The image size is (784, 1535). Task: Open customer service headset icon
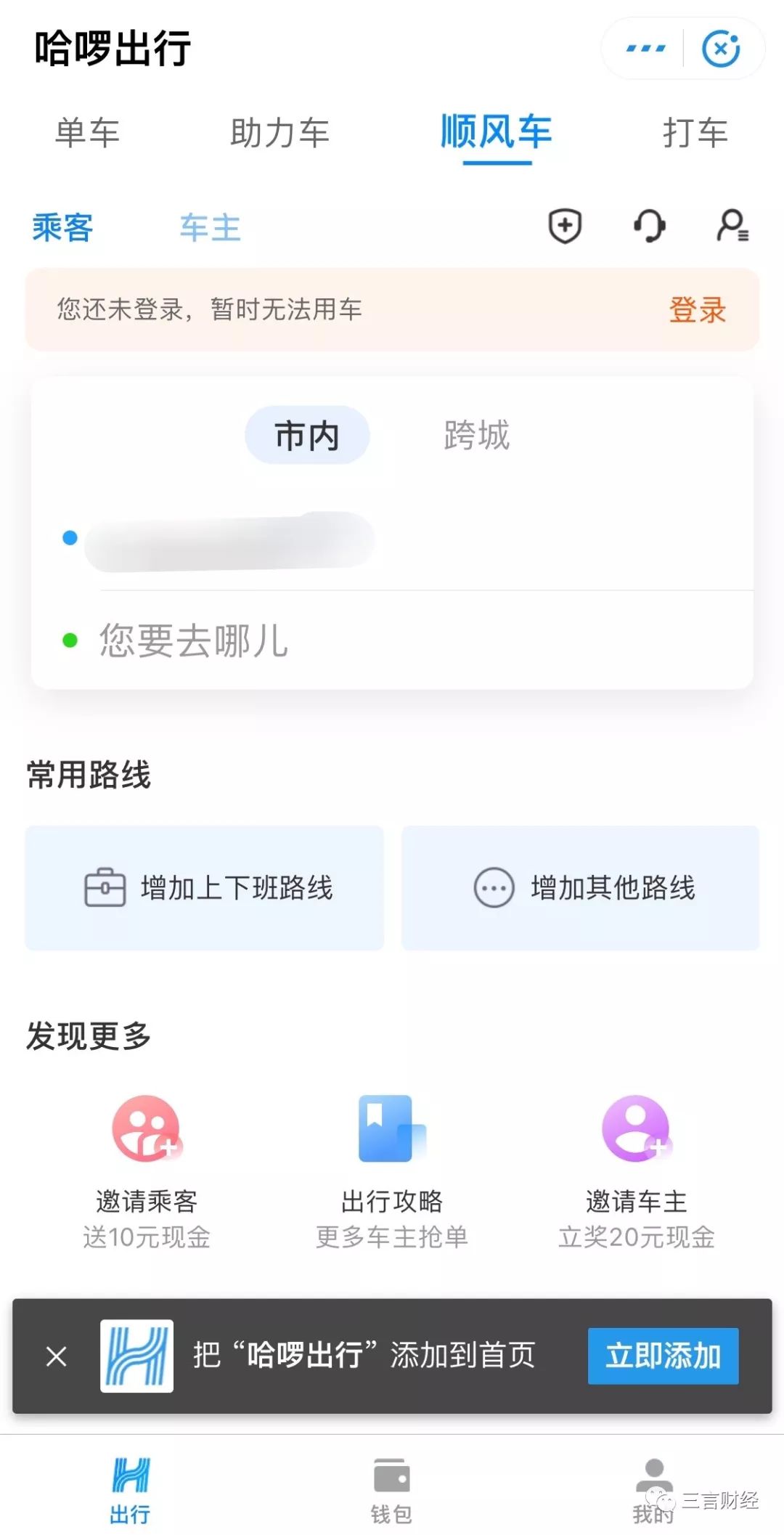pos(649,226)
